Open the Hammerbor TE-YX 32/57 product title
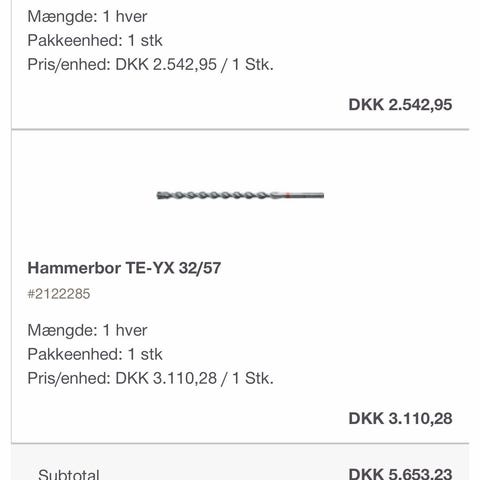The image size is (480, 480). click(x=124, y=268)
